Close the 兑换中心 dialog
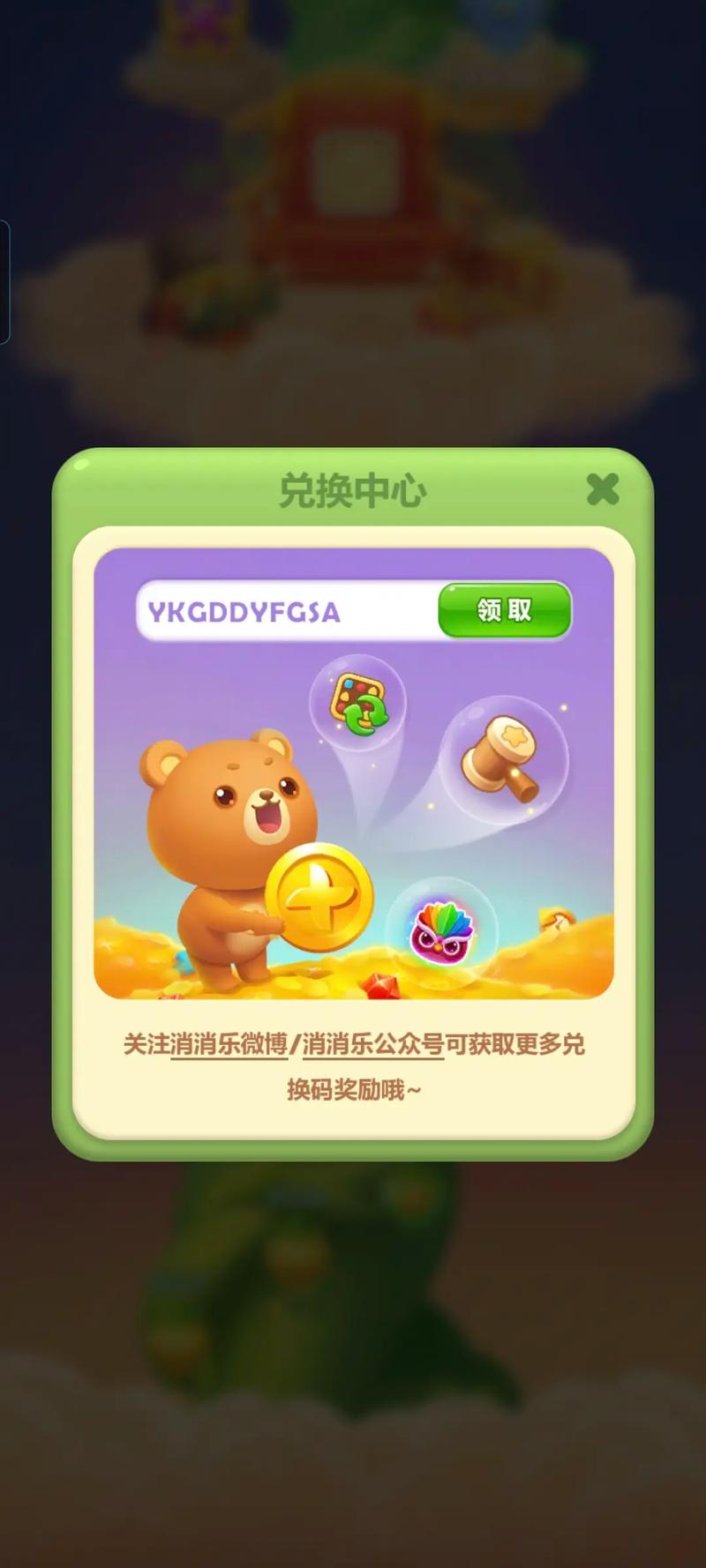 coord(603,489)
